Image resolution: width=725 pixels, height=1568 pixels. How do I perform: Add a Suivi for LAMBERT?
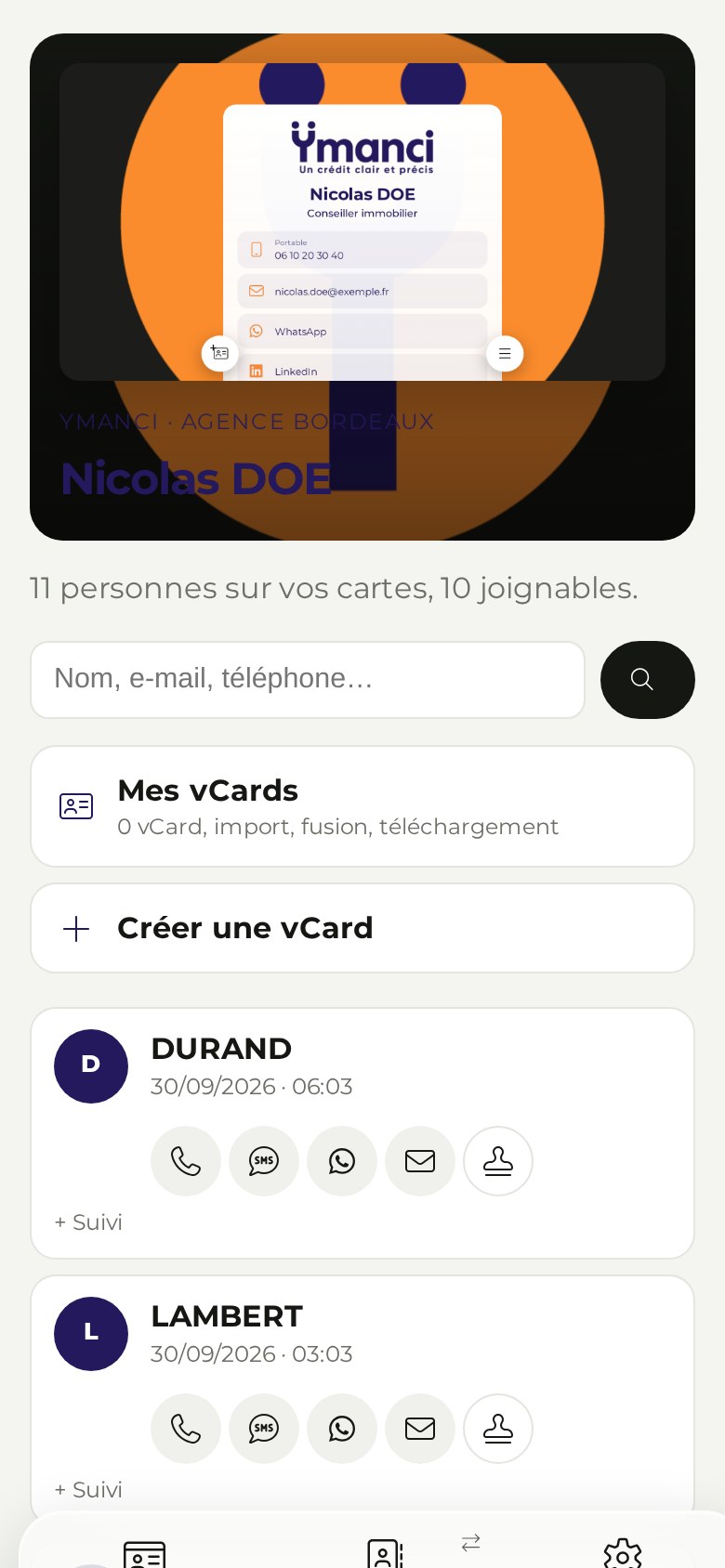click(x=88, y=1490)
